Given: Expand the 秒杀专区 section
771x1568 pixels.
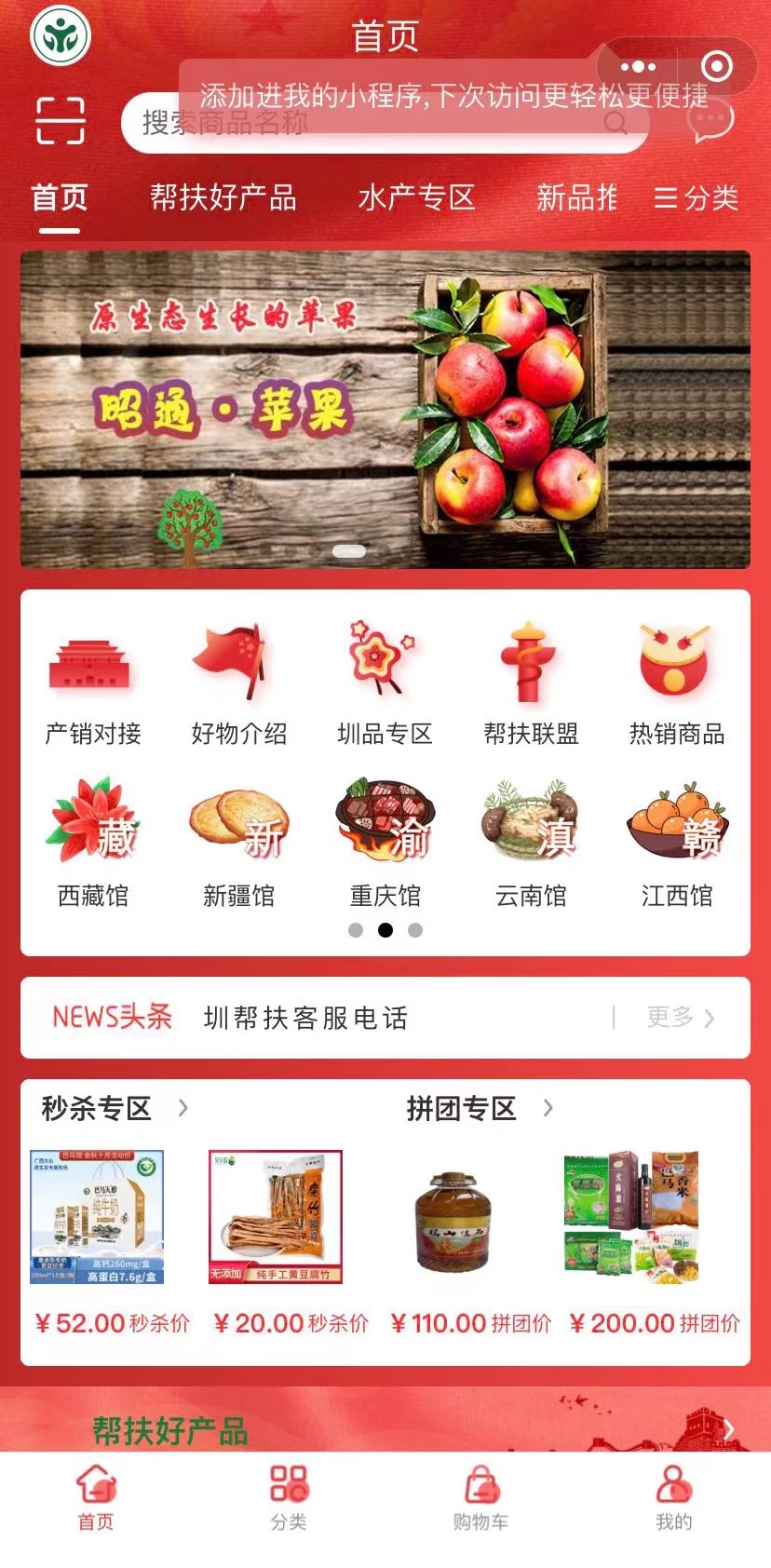Looking at the screenshot, I should (x=115, y=1108).
